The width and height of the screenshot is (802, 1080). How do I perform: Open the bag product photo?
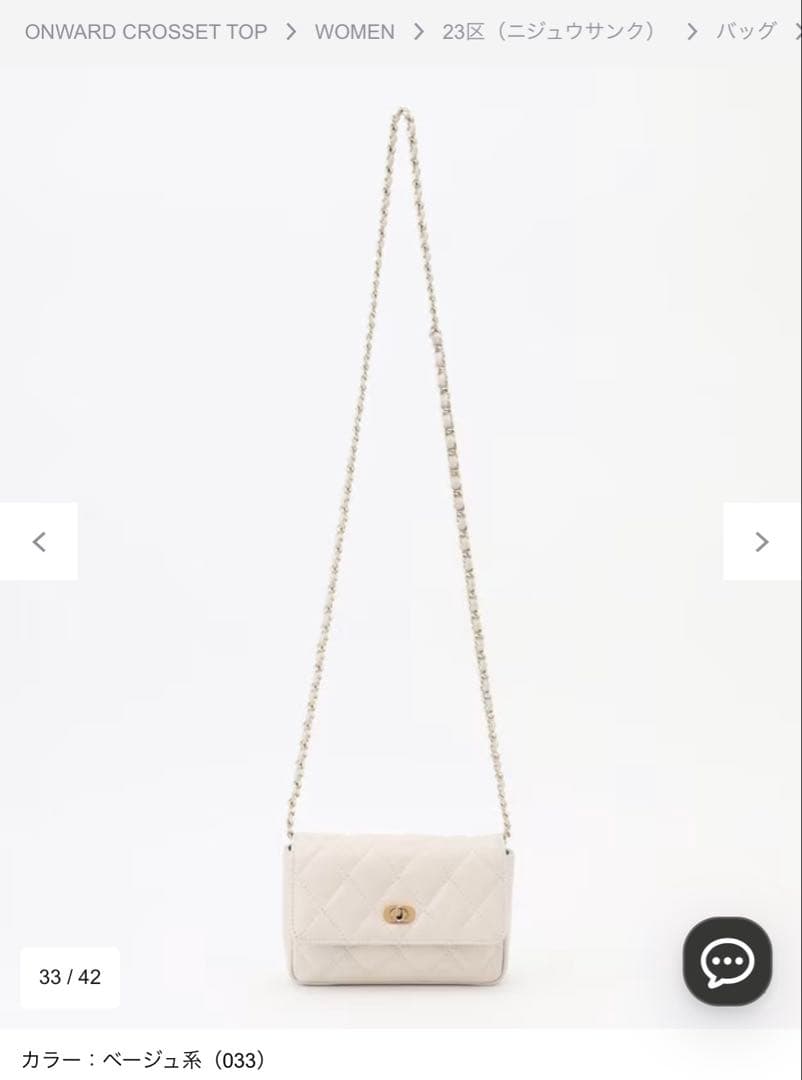pyautogui.click(x=400, y=900)
